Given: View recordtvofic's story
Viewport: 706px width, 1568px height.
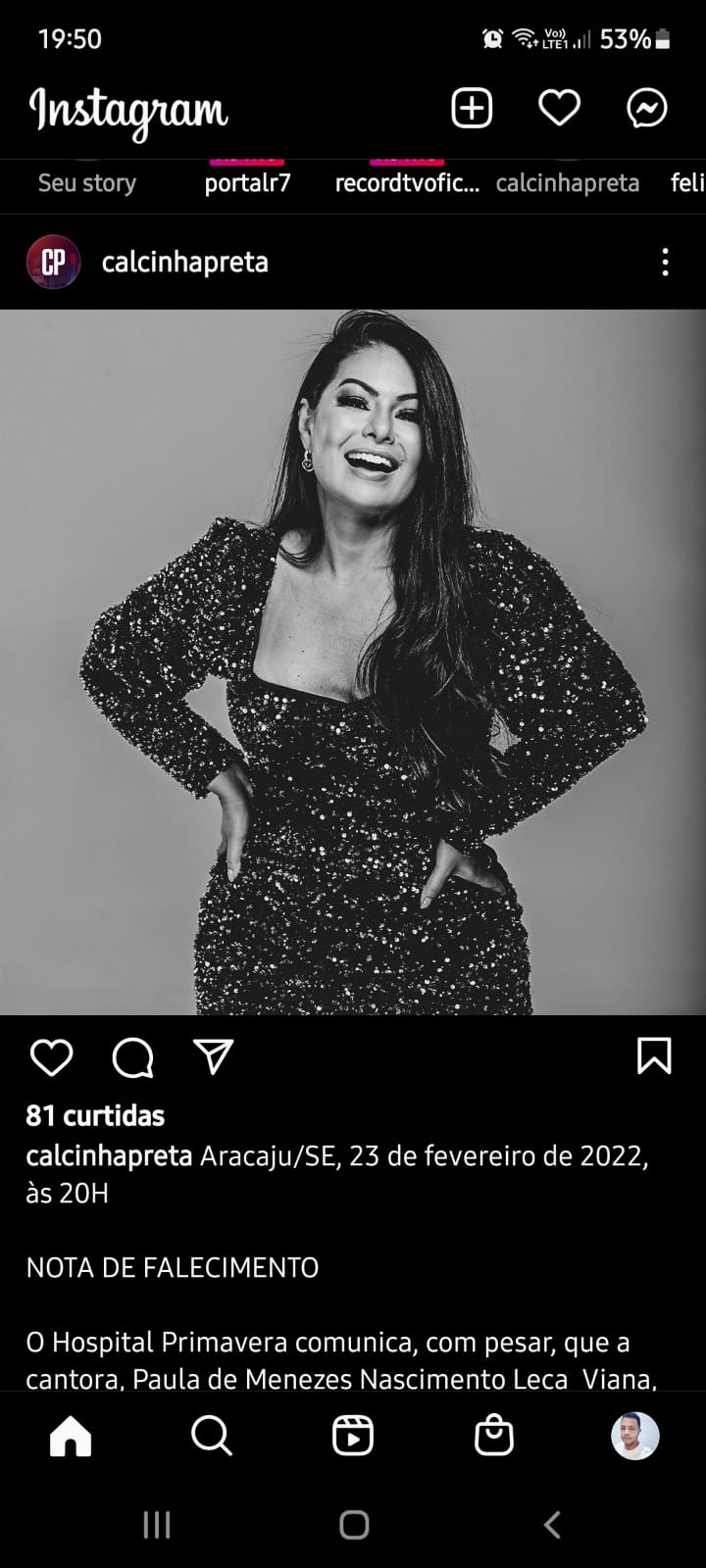Looking at the screenshot, I should tap(407, 182).
